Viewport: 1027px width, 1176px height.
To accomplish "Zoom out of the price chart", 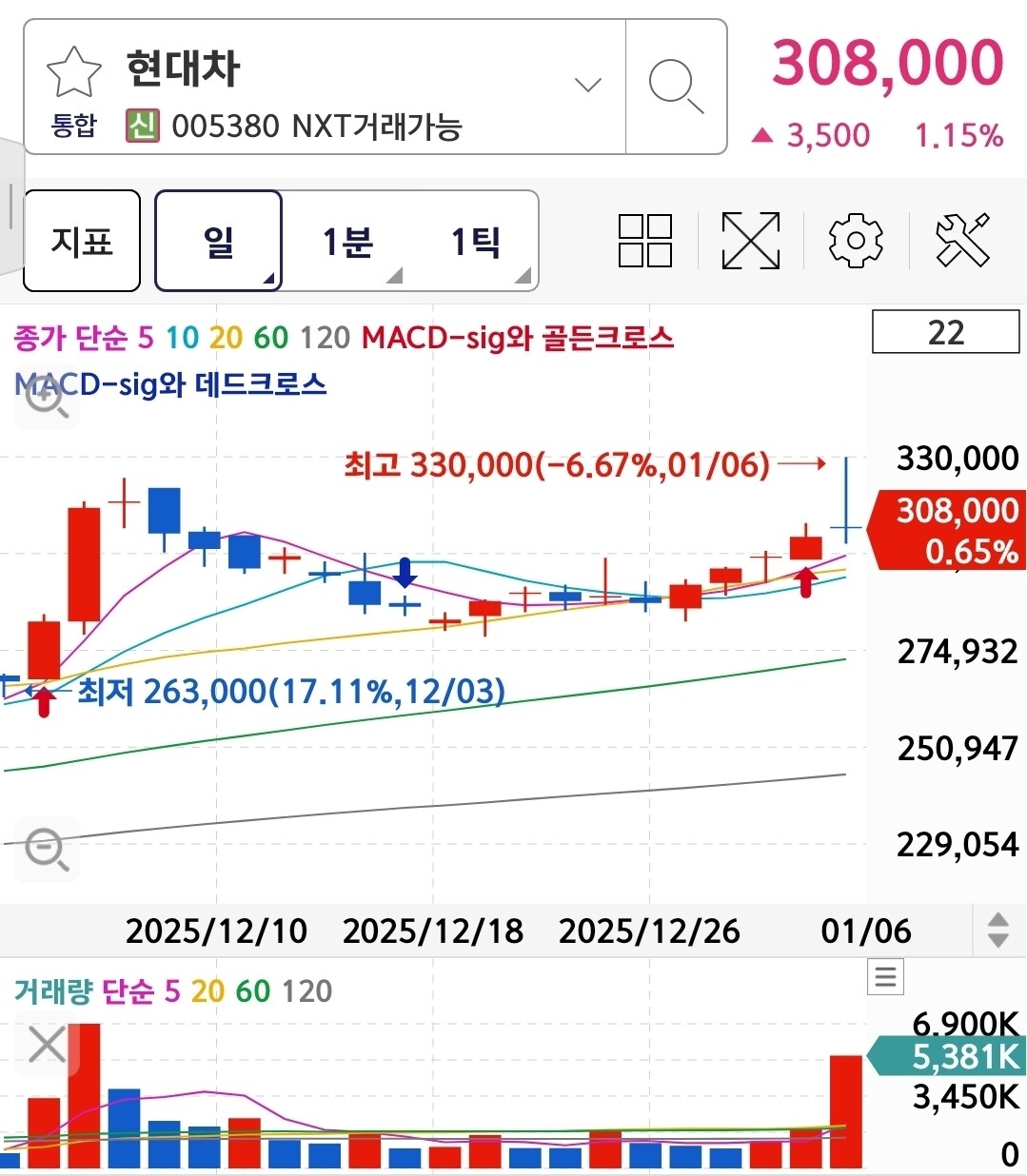I will pyautogui.click(x=46, y=849).
